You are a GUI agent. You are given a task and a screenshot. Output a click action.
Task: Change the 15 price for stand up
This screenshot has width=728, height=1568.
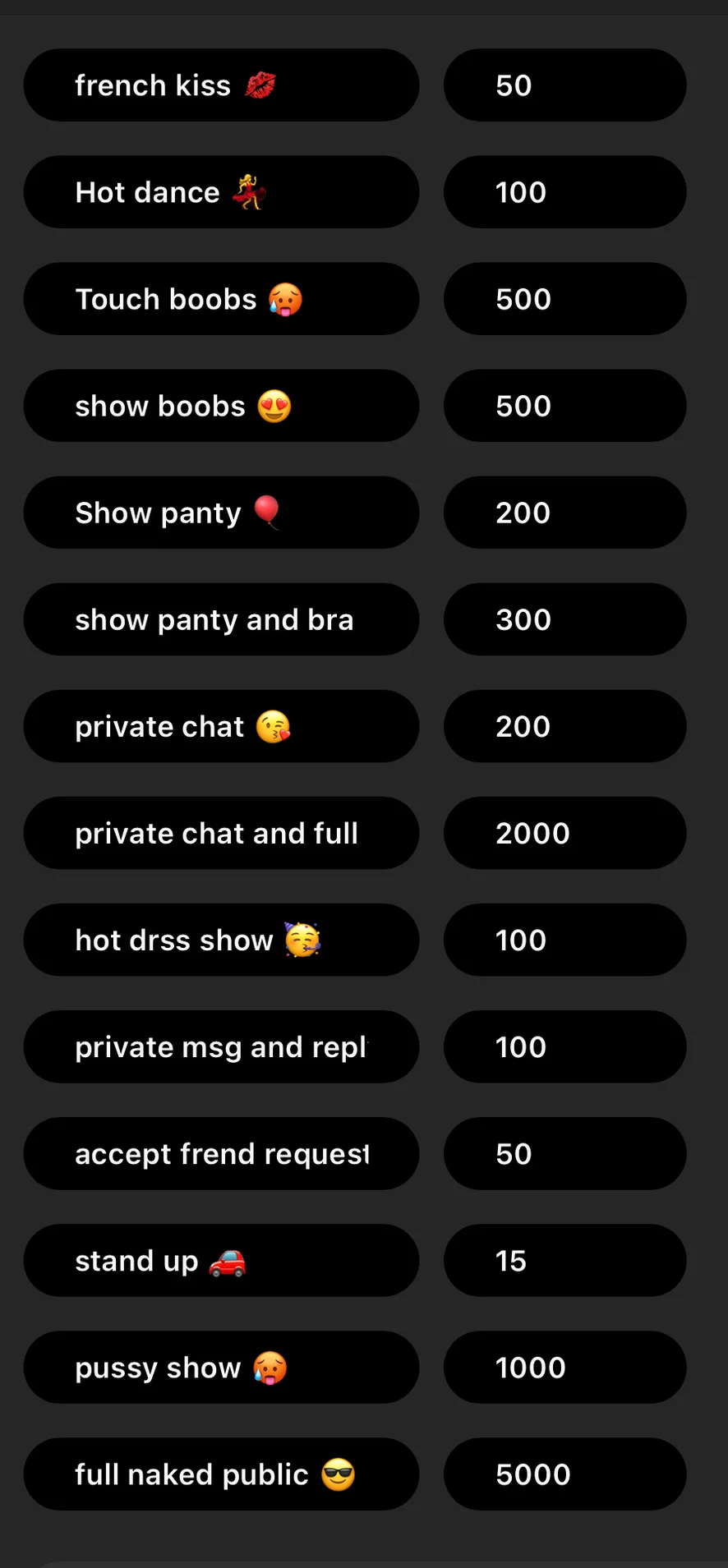564,1260
